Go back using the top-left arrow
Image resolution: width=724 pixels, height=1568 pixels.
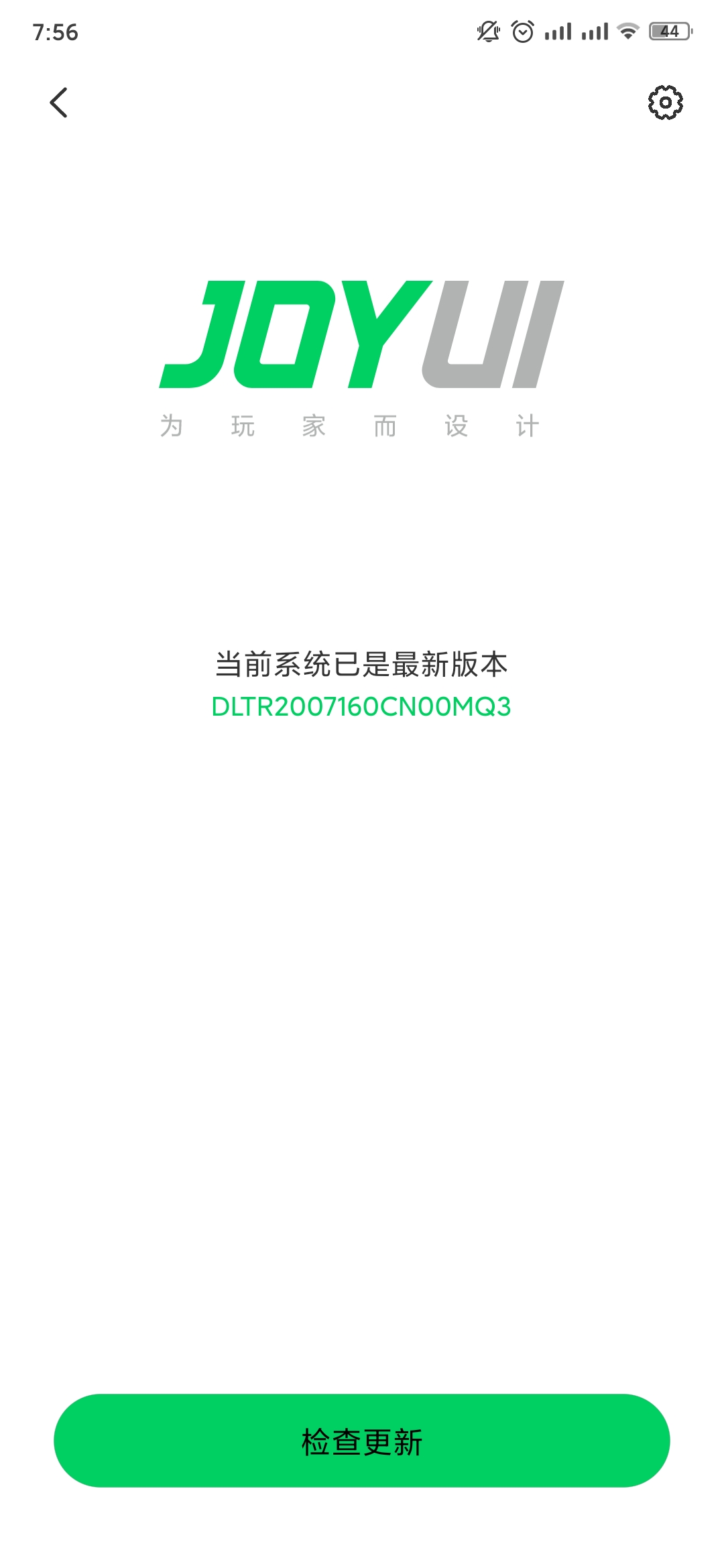(59, 103)
